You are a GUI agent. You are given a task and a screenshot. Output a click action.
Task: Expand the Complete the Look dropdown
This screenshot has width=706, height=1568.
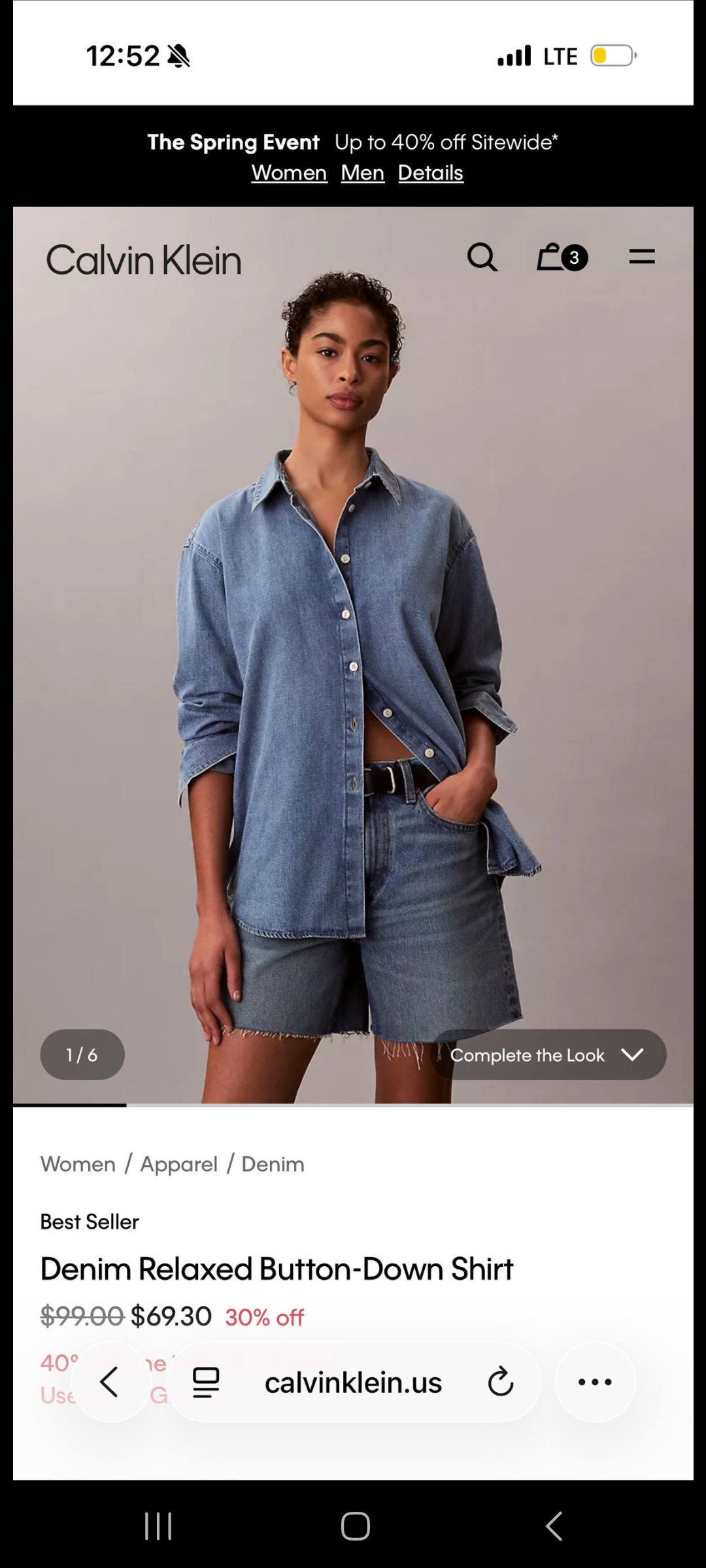(548, 1054)
